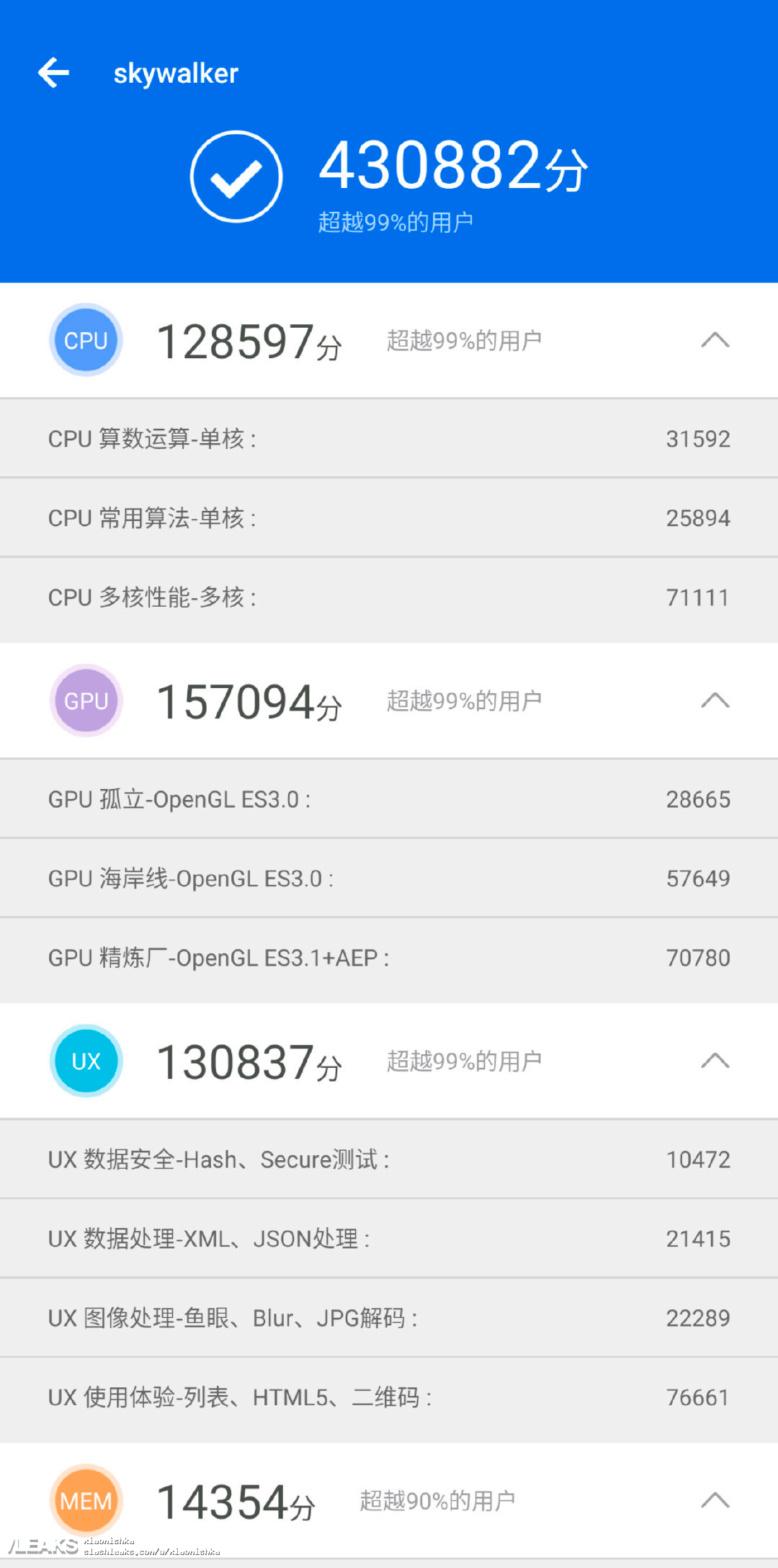The width and height of the screenshot is (778, 1568).
Task: Go back from the skywalker results
Action: [x=54, y=73]
